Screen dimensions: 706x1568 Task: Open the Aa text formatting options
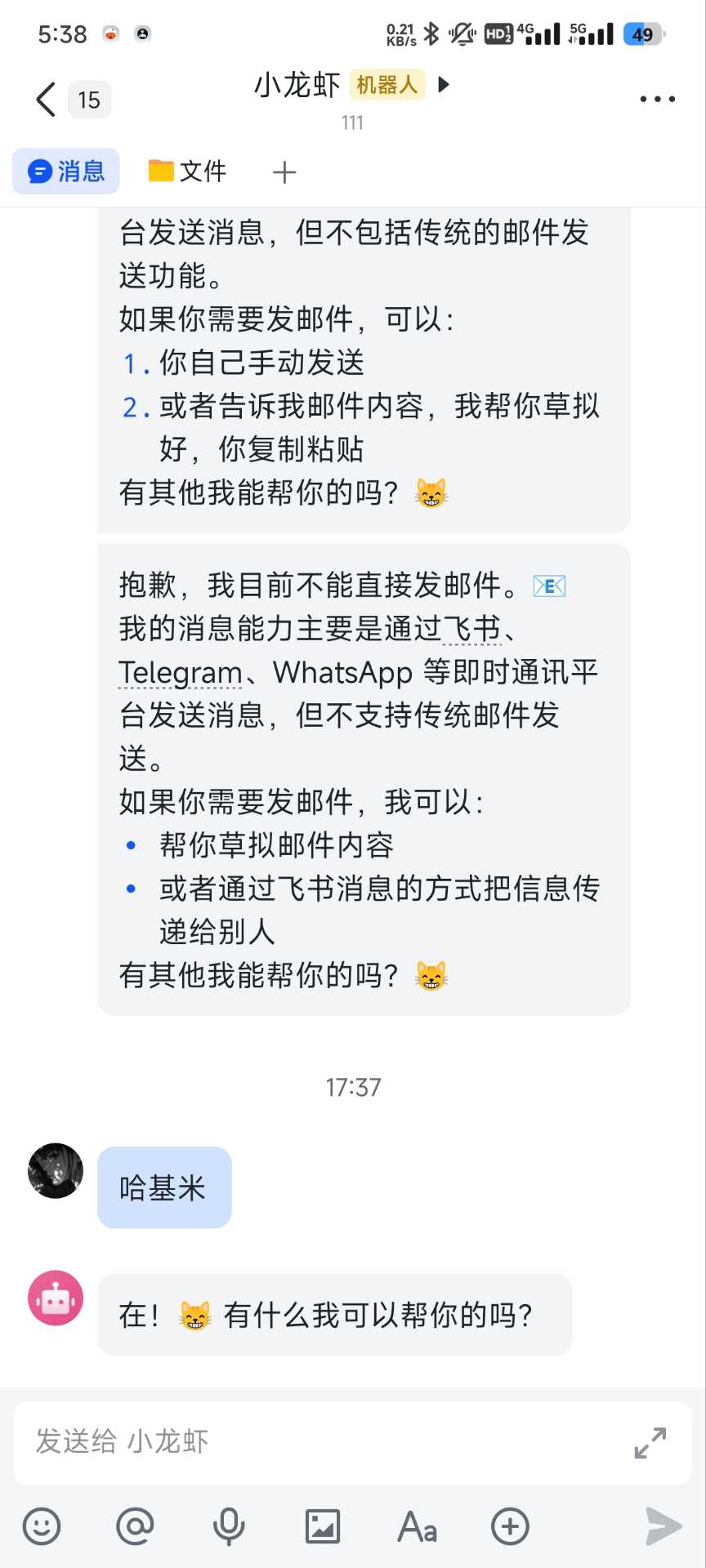pos(417,1526)
